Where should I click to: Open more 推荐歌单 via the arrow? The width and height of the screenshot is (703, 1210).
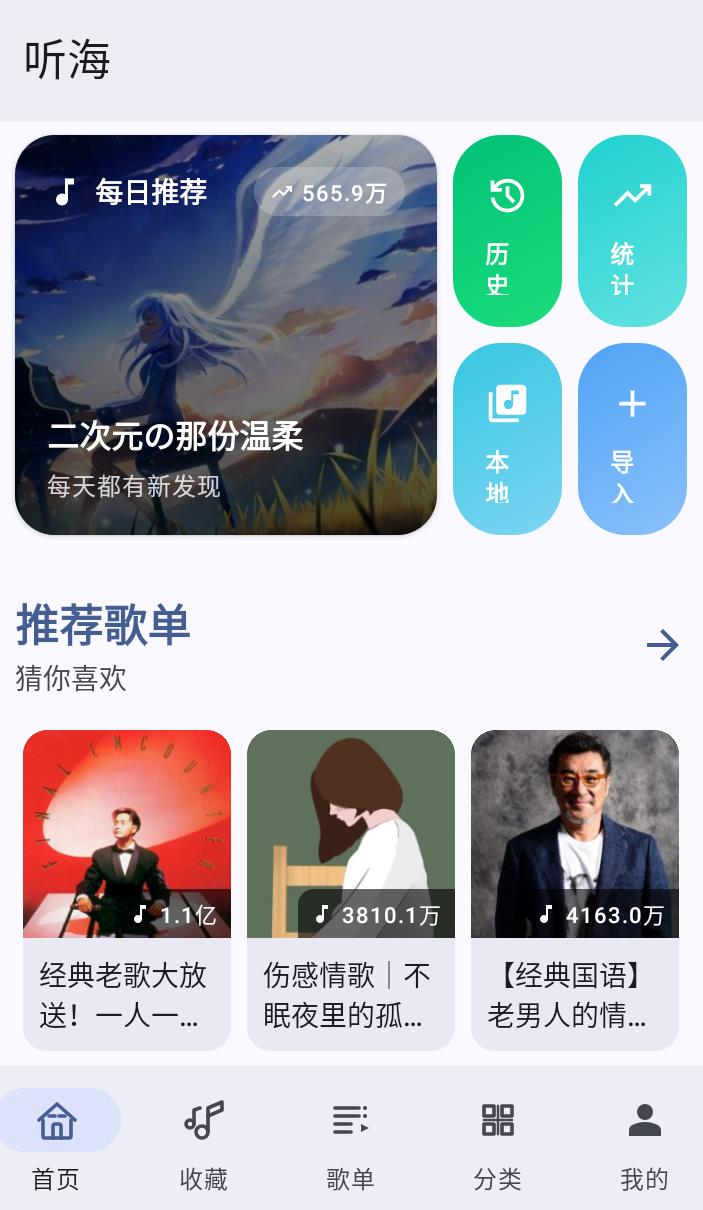662,645
